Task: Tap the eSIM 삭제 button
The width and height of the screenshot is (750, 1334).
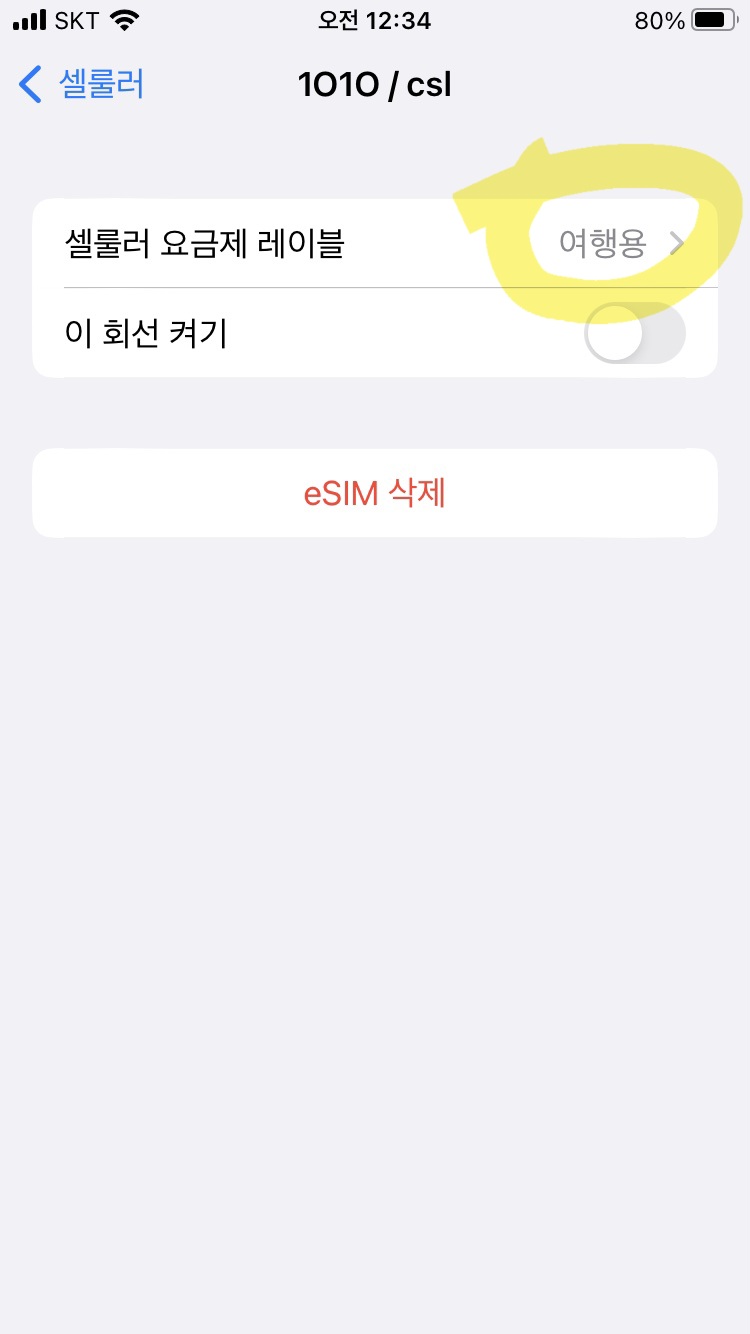Action: click(375, 493)
